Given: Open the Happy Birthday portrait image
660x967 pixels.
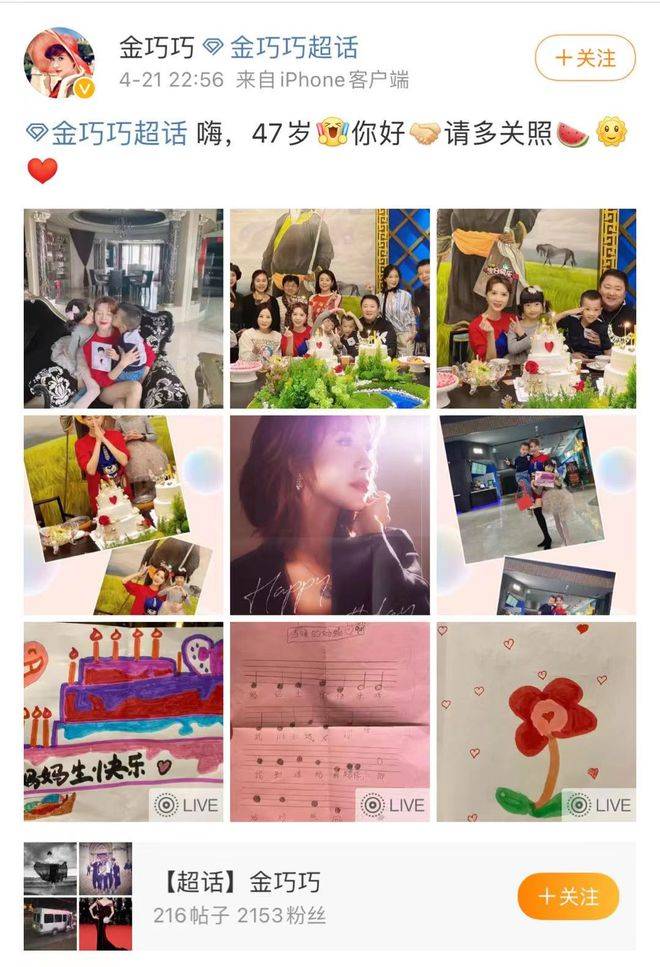Looking at the screenshot, I should (330, 515).
